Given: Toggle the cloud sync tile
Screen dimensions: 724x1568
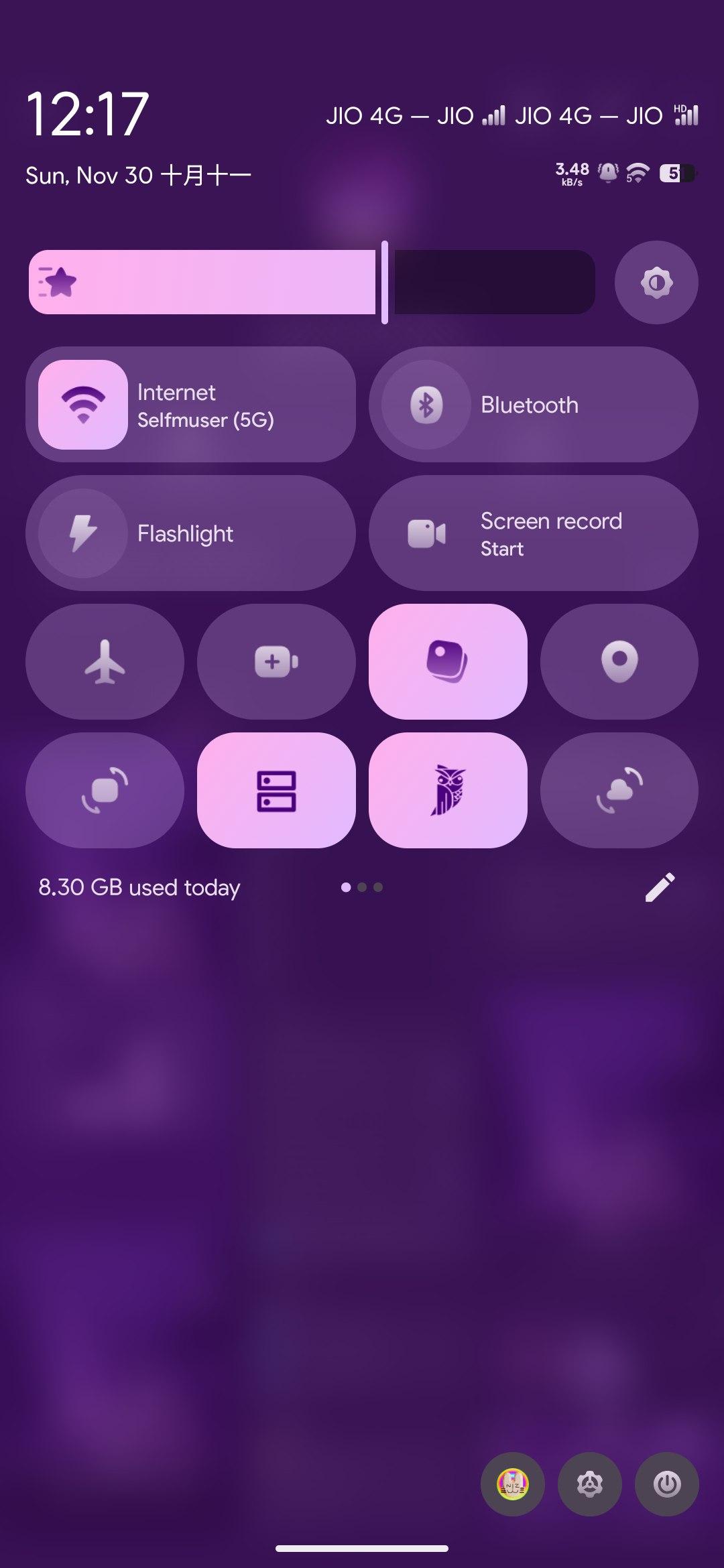Looking at the screenshot, I should click(619, 791).
